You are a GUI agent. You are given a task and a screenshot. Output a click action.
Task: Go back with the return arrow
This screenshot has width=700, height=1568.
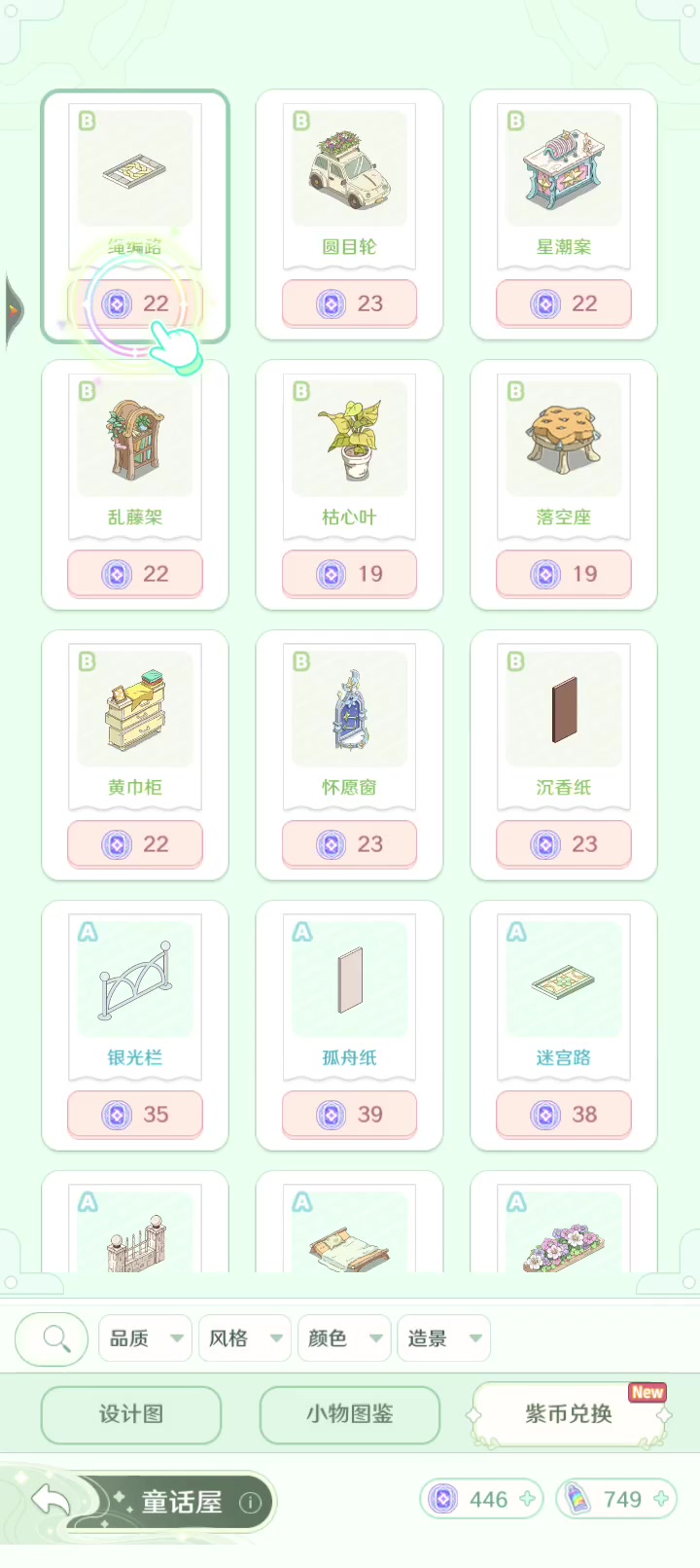click(52, 1501)
